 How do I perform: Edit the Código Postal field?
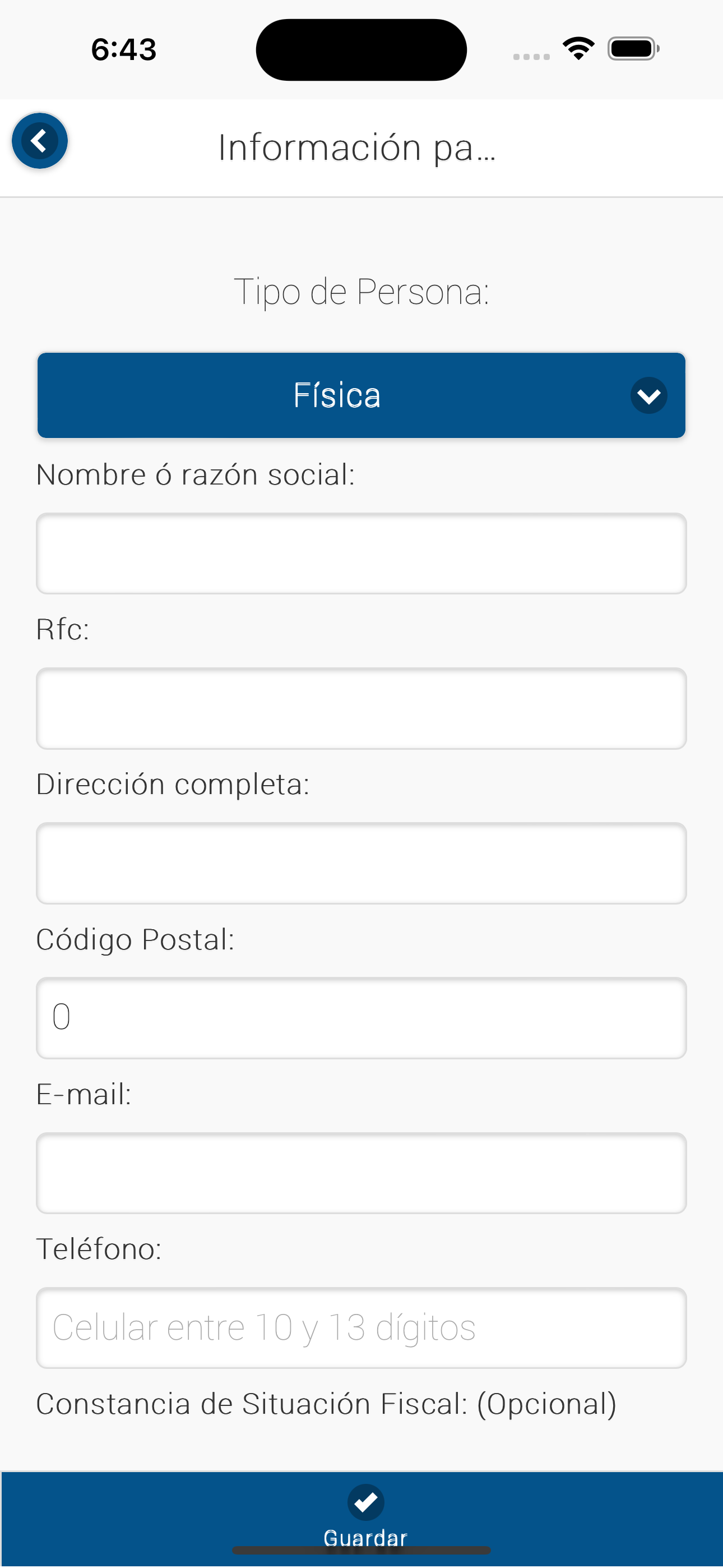[x=361, y=1018]
